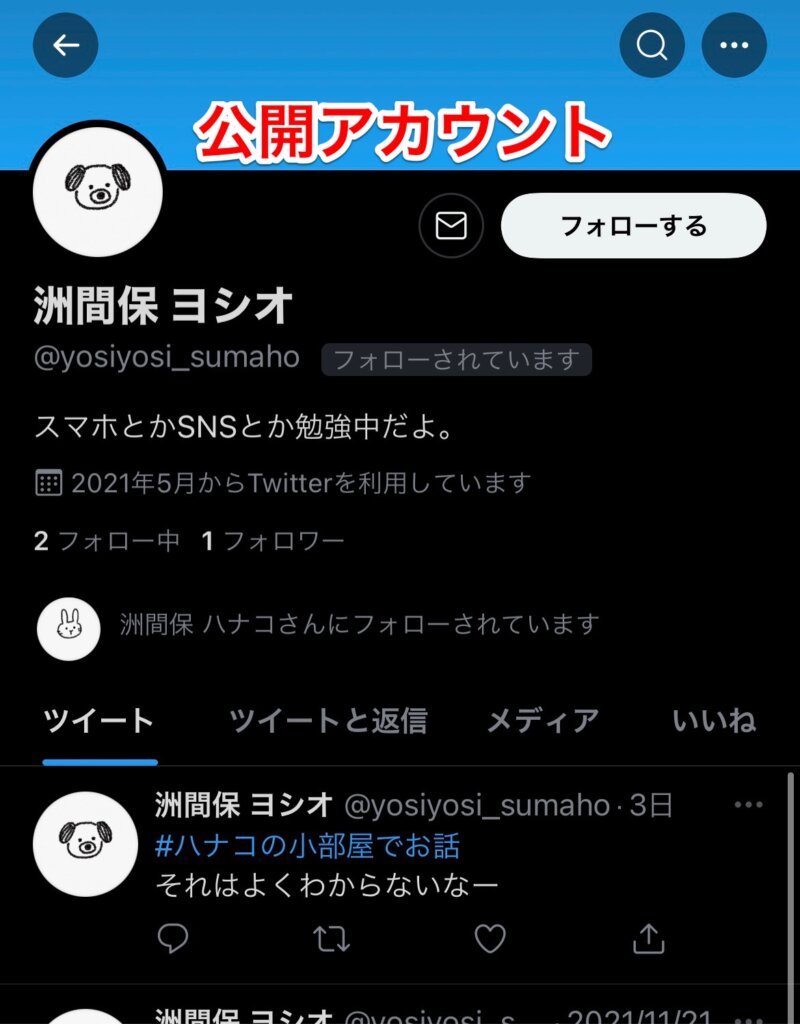
Task: Select the ツイート tab
Action: point(99,720)
